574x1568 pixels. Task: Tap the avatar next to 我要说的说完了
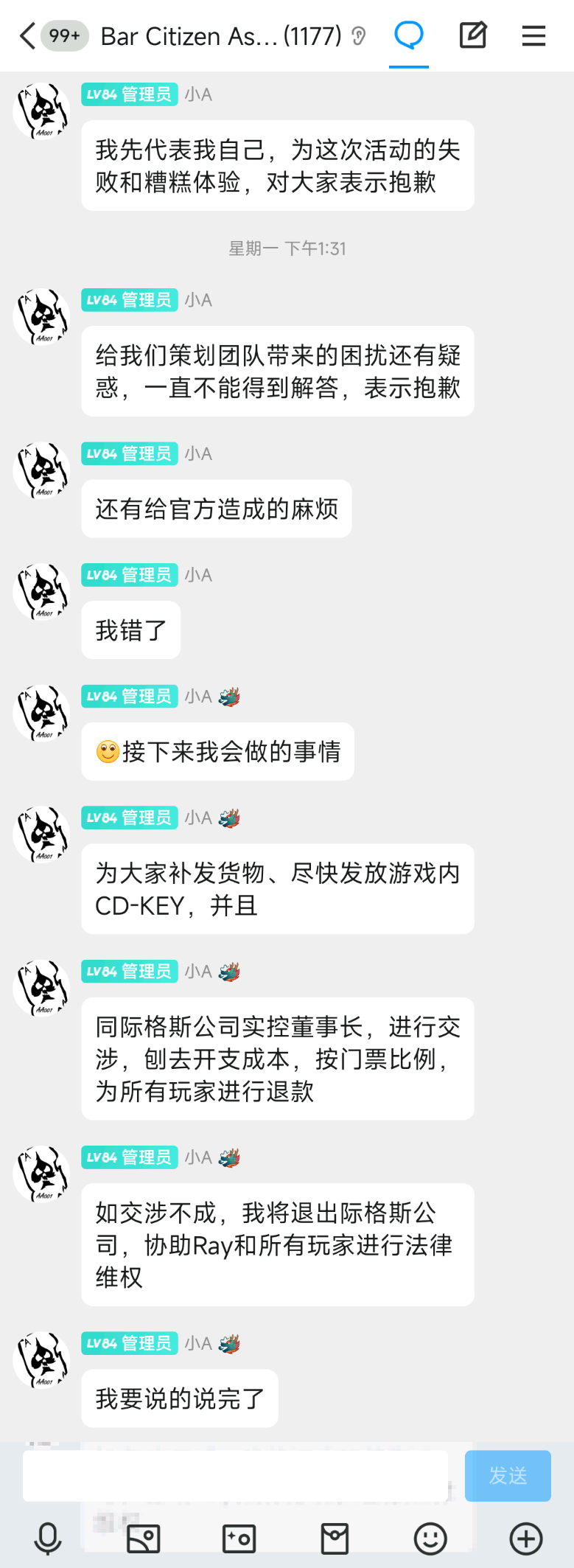click(41, 1360)
